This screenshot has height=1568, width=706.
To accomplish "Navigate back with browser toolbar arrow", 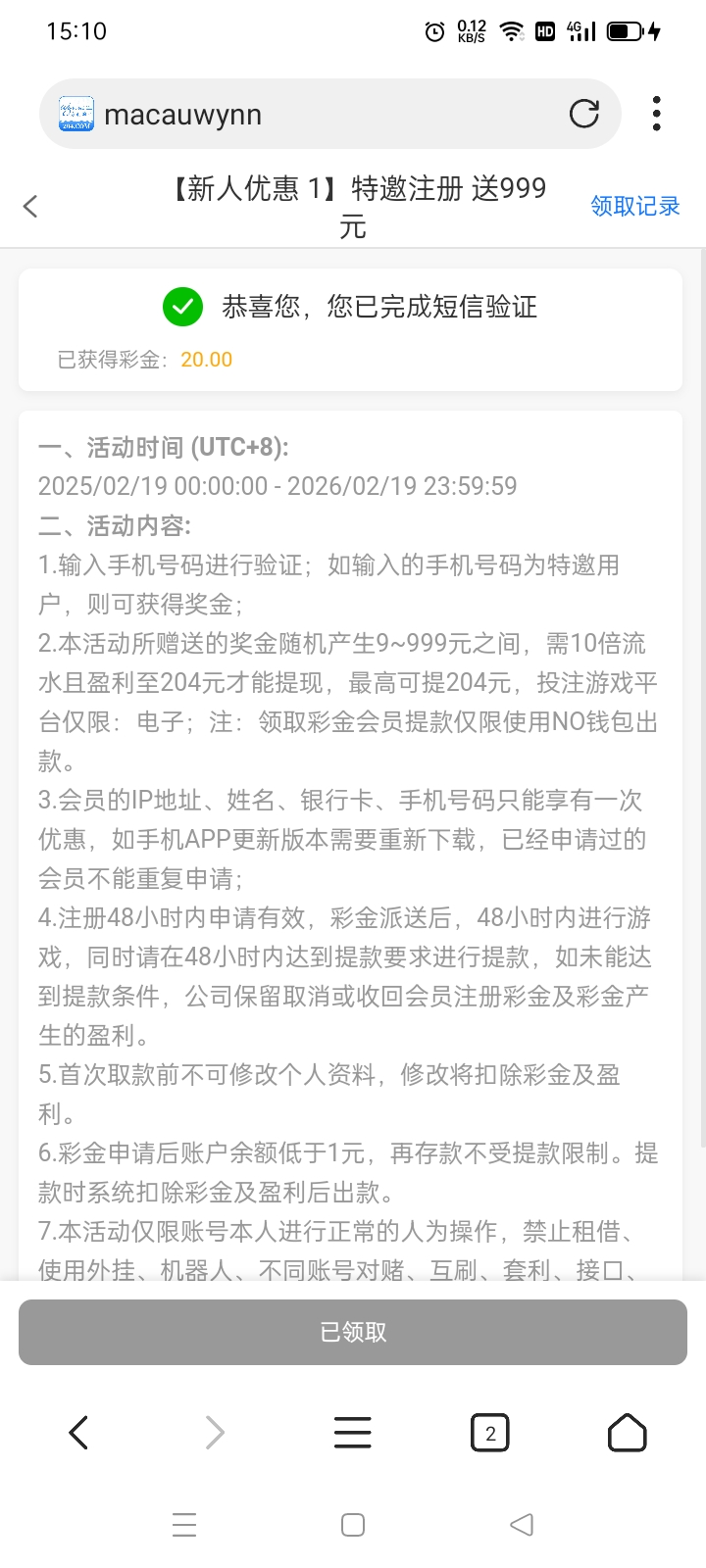I will click(x=78, y=1433).
